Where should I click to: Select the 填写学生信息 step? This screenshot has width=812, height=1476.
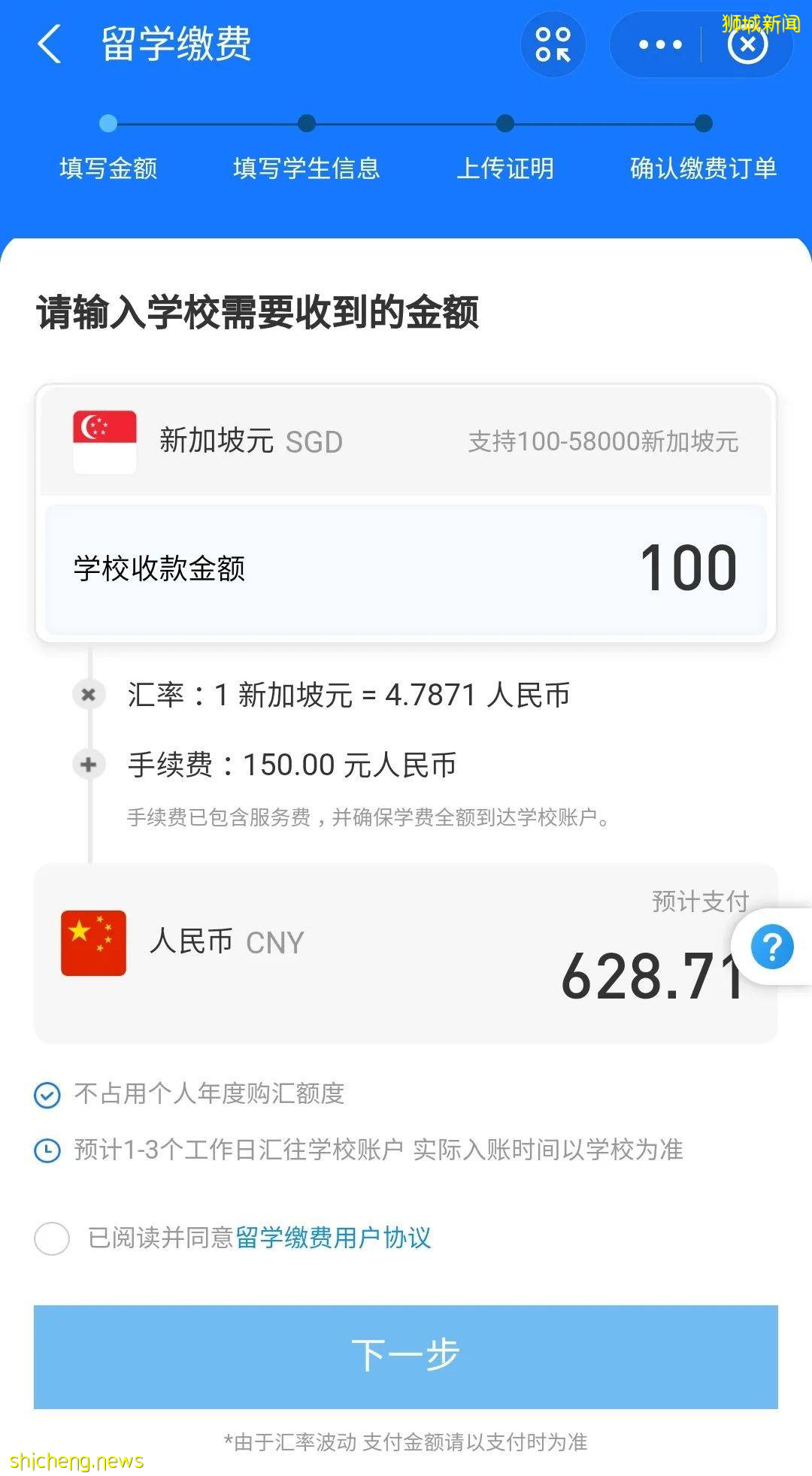pyautogui.click(x=307, y=169)
